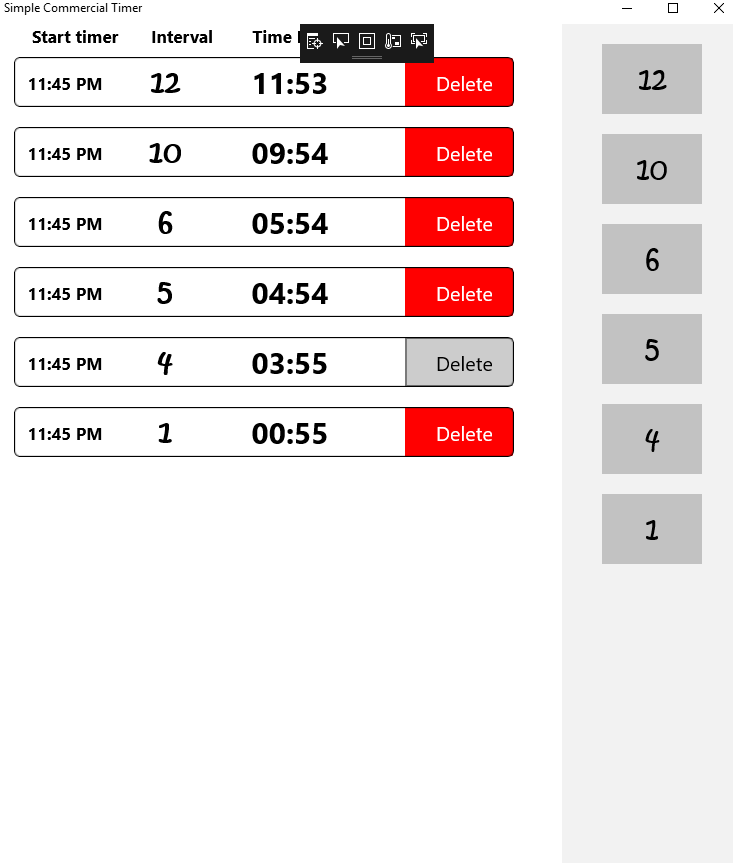733x863 pixels.
Task: Add a 10-minute timer from the side panel
Action: pyautogui.click(x=651, y=169)
